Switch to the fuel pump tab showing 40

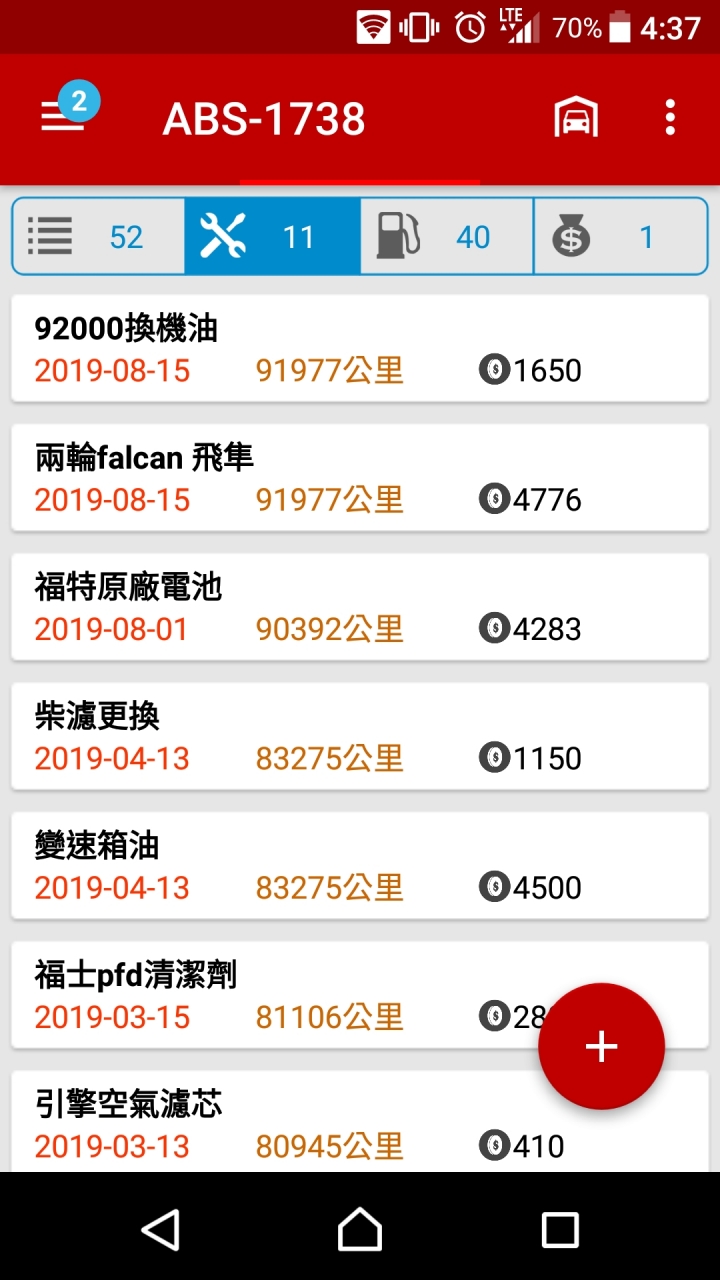coord(447,236)
